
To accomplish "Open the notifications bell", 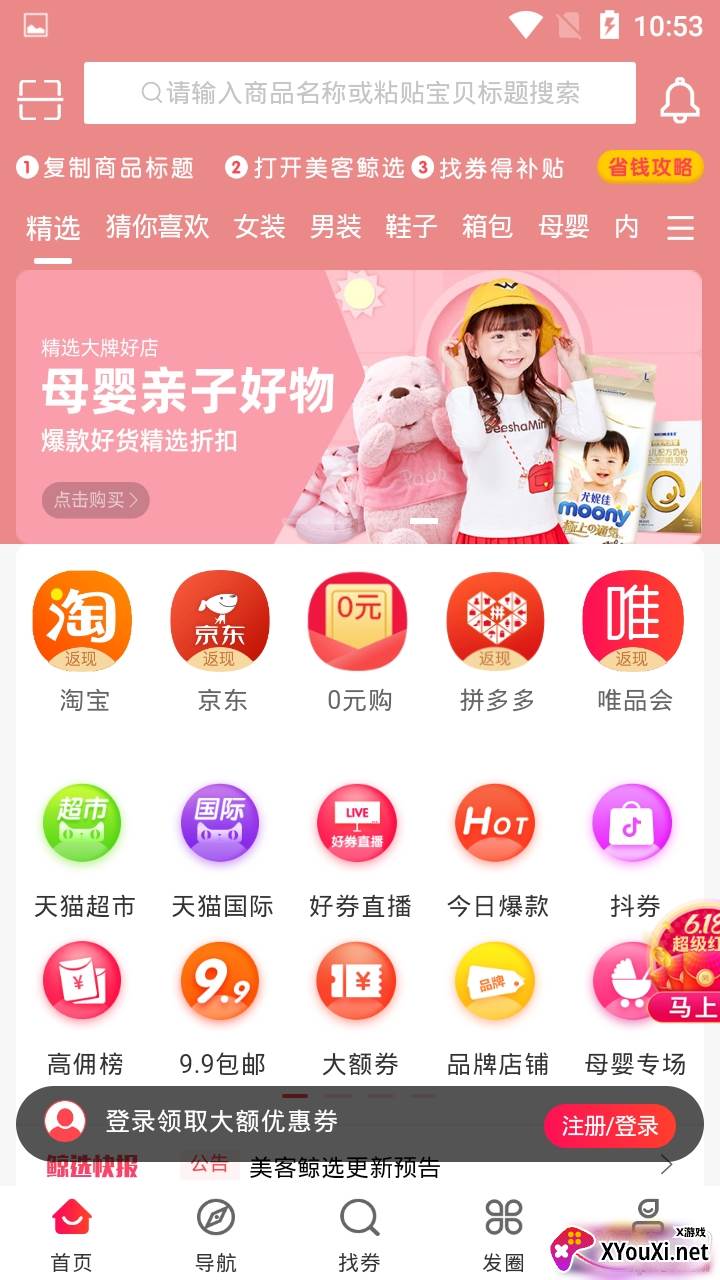I will (680, 99).
